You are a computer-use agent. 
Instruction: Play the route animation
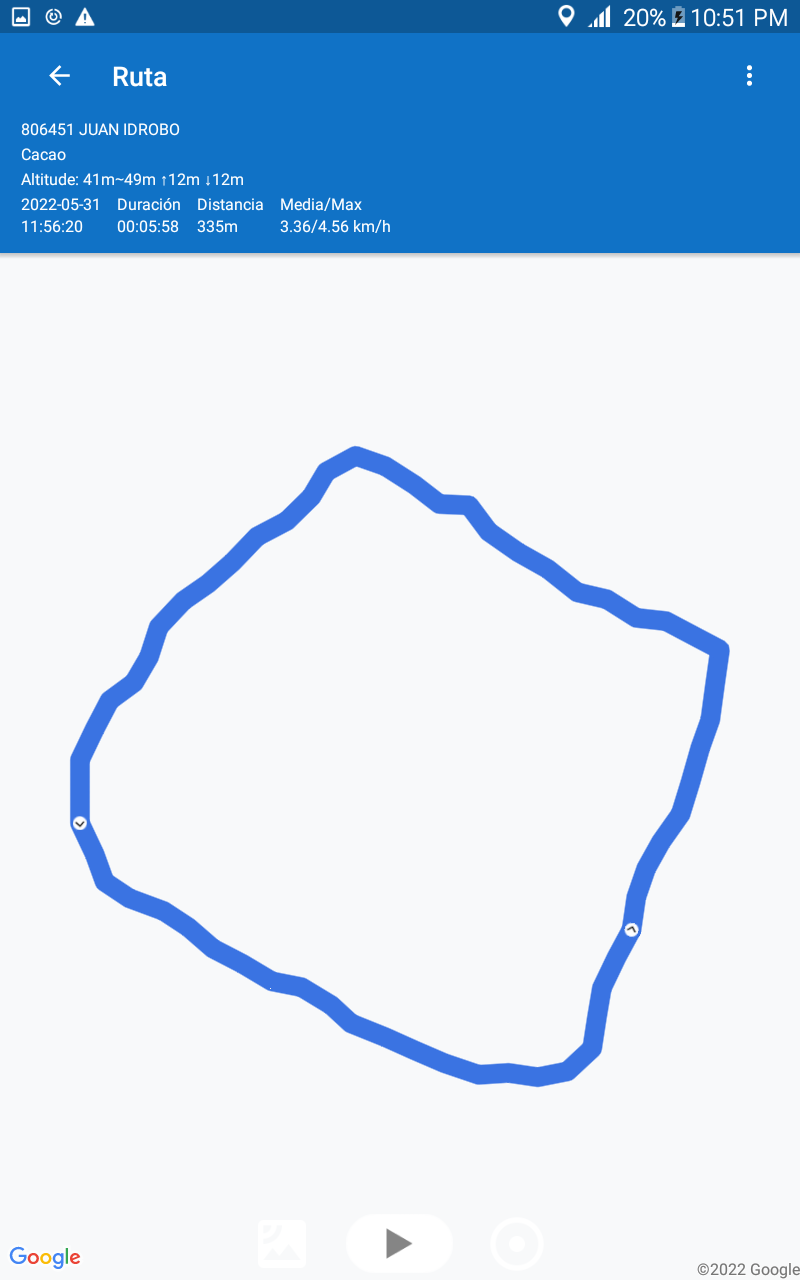399,1243
